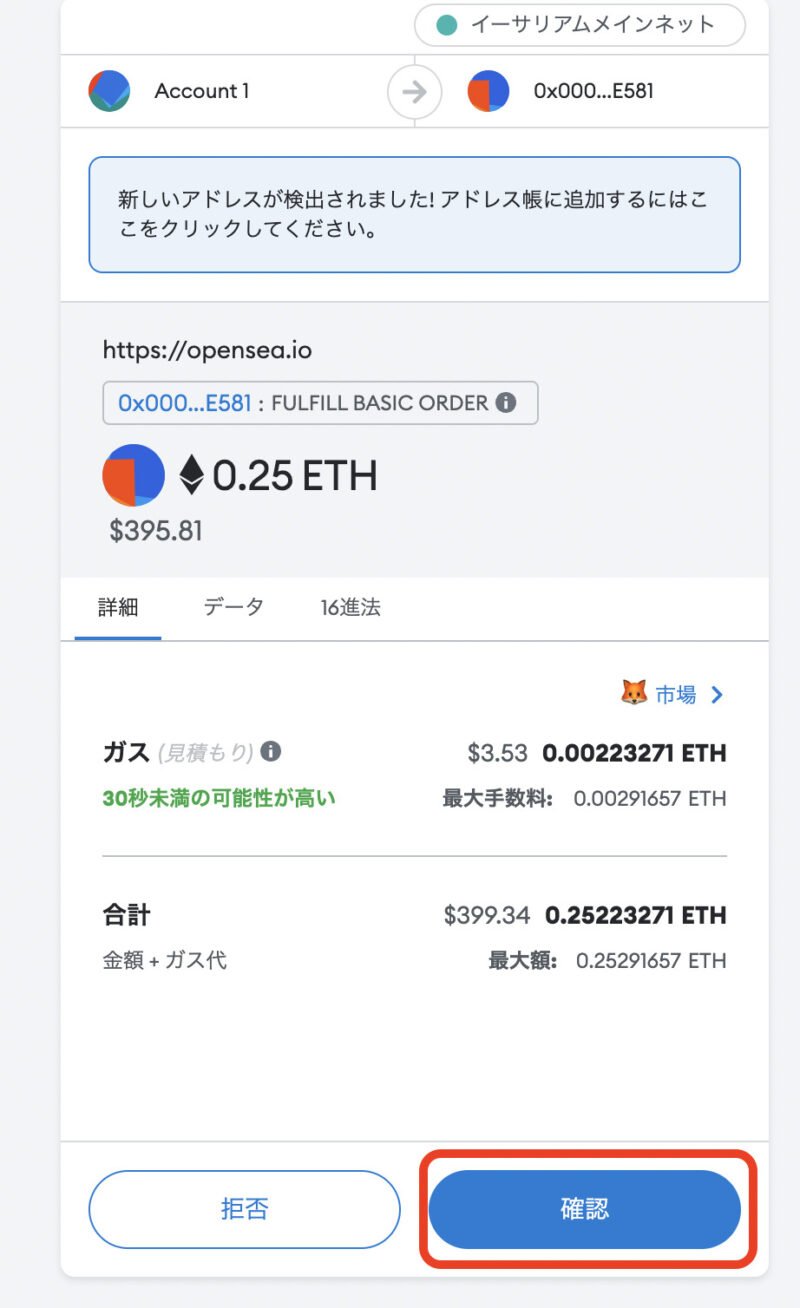Switch to the 16進法 tab
This screenshot has height=1308, width=800.
point(350,607)
